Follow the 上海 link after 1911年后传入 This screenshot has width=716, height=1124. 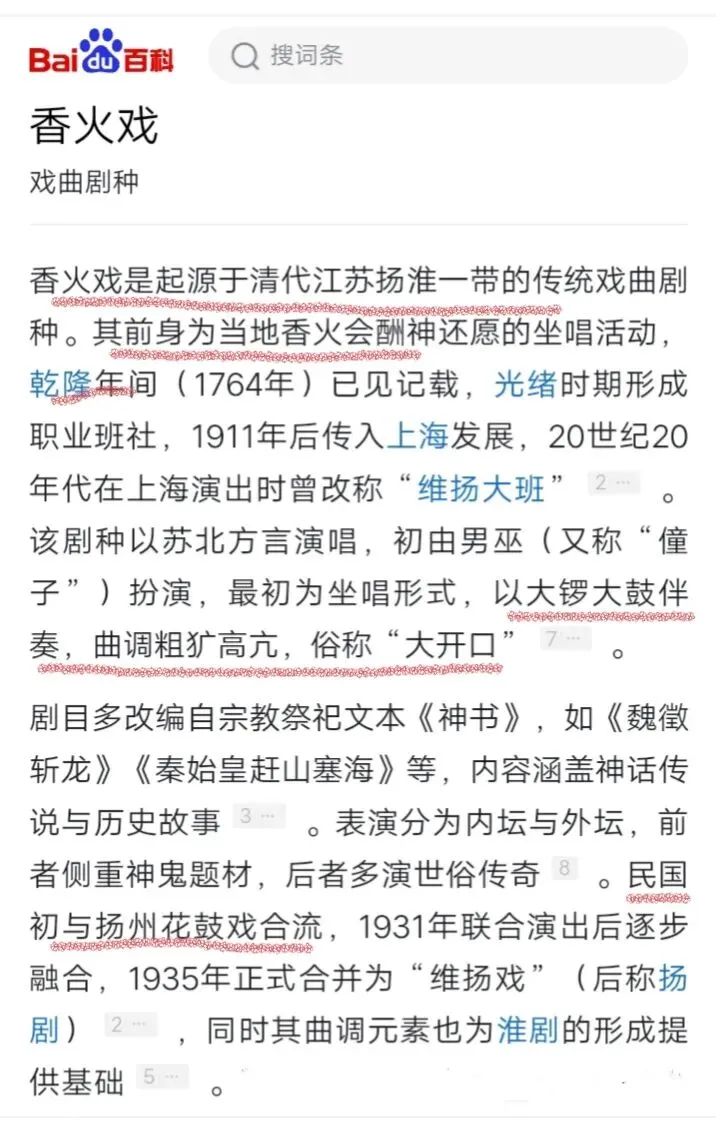[x=418, y=436]
